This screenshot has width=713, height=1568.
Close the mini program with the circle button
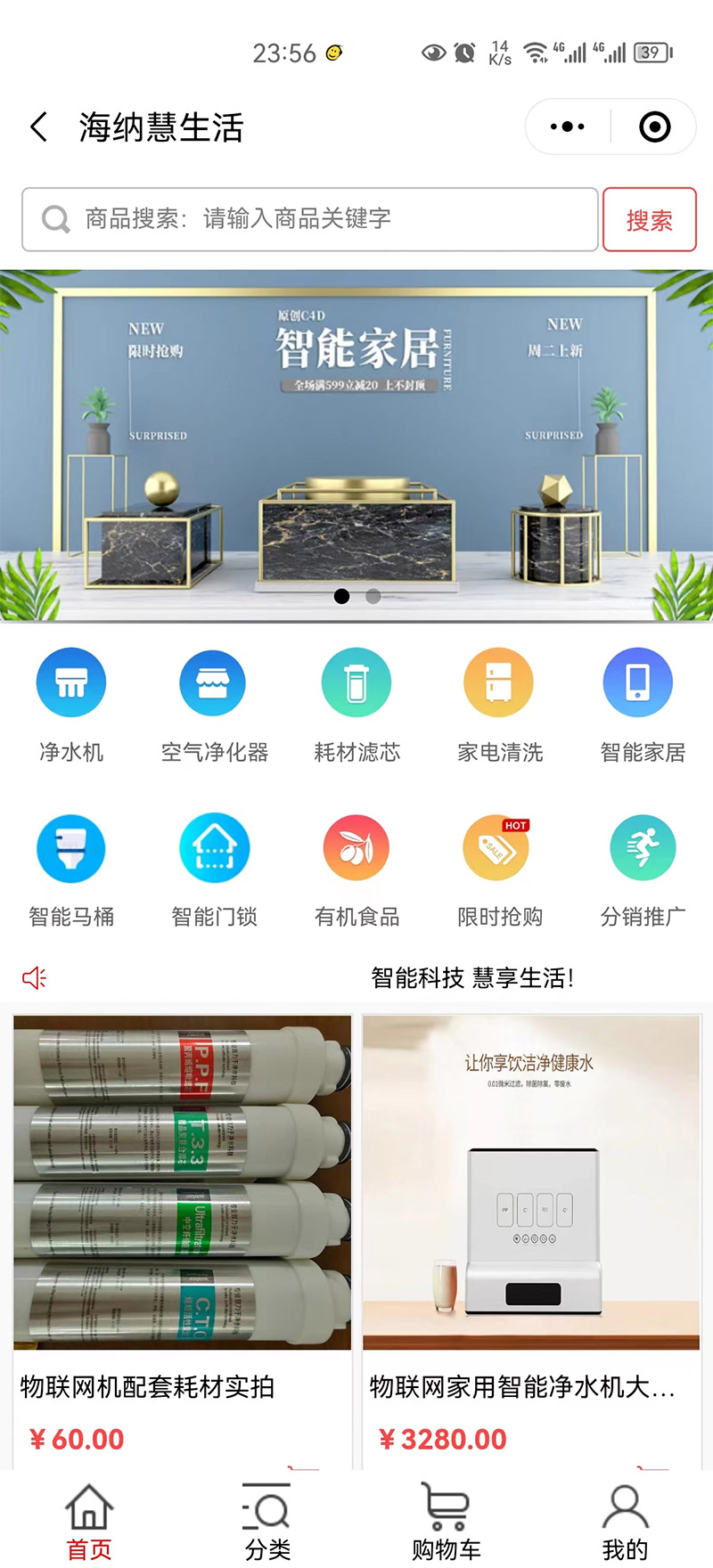coord(655,127)
